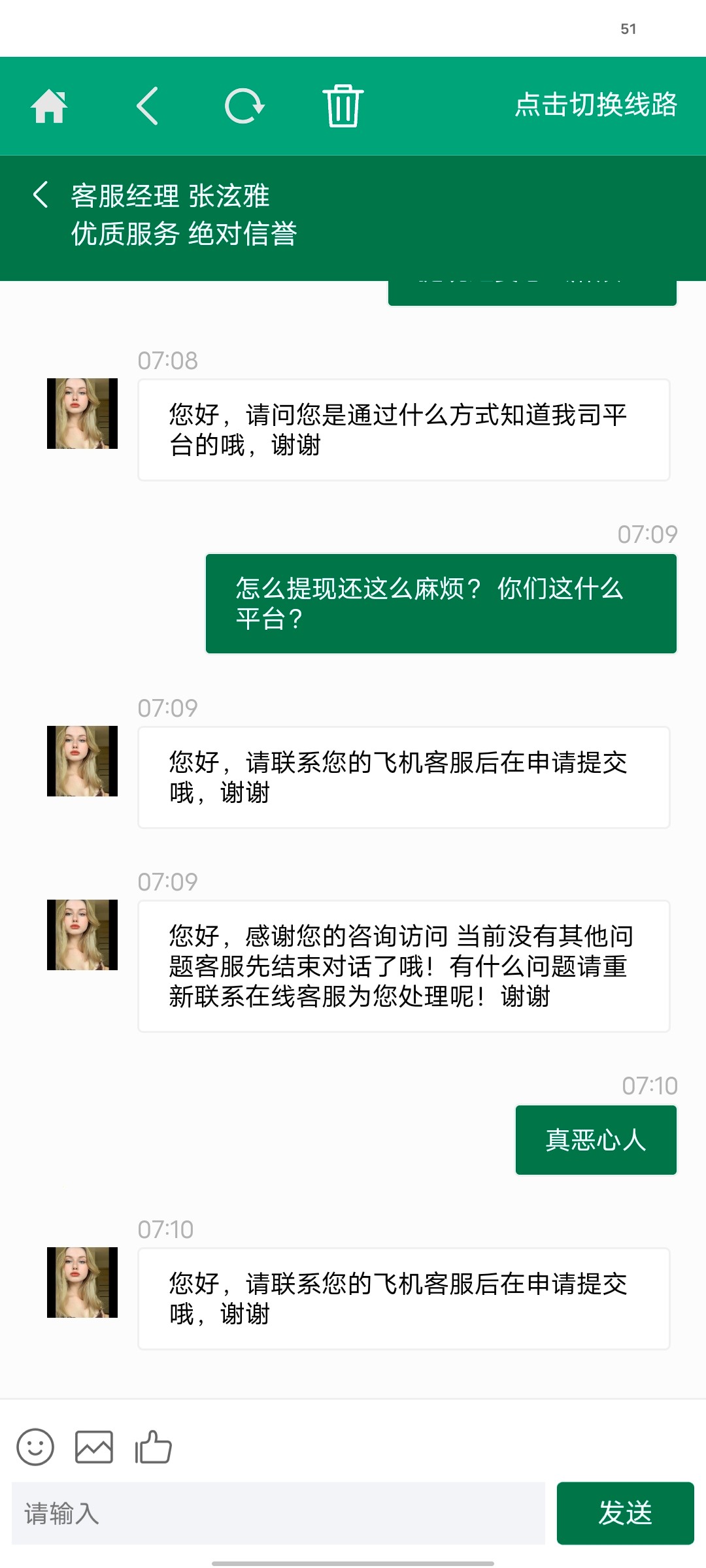Tap the header title 客服经理 张泫雅

[171, 194]
